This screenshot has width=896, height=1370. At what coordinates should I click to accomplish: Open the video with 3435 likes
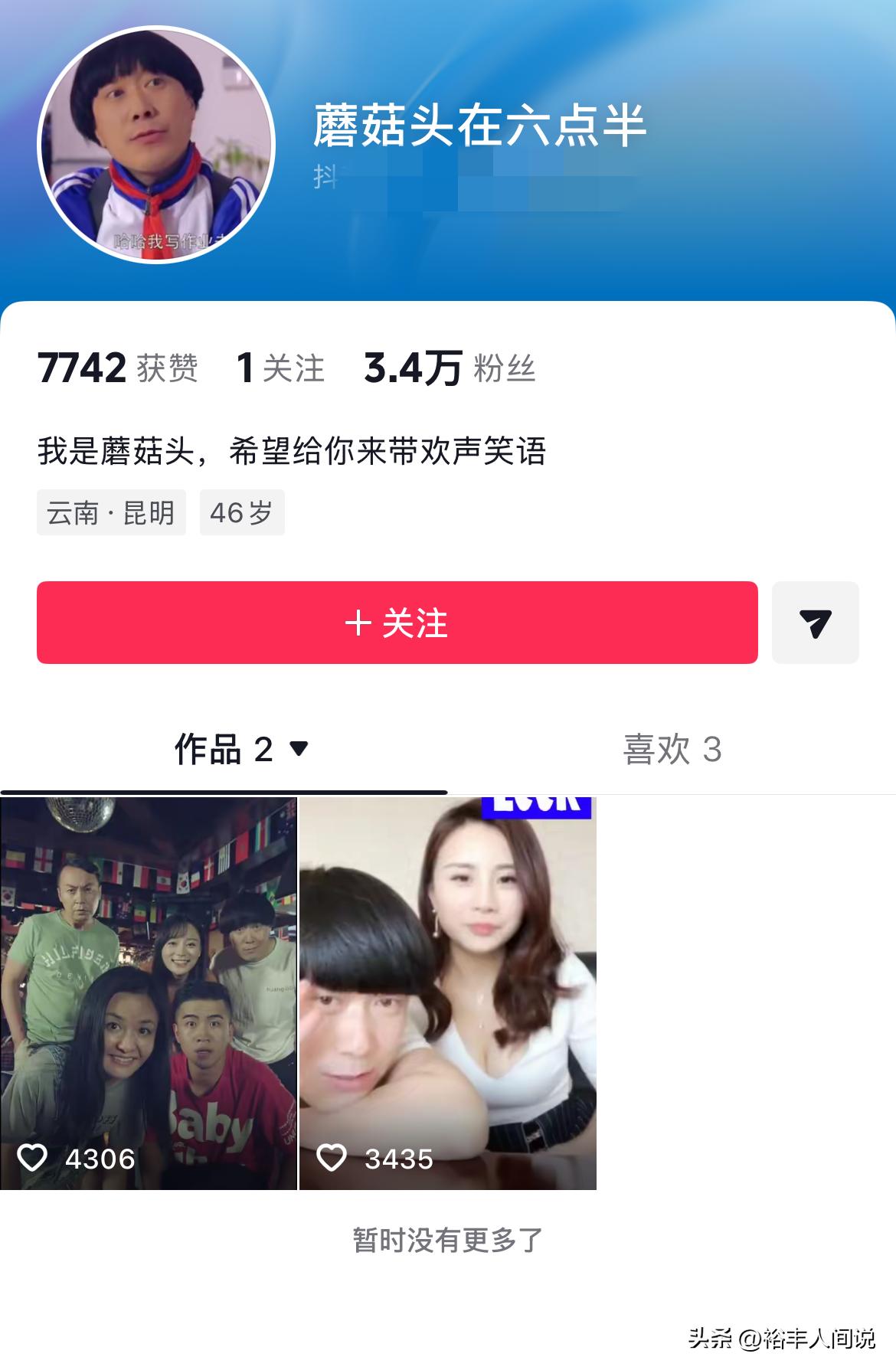[447, 993]
